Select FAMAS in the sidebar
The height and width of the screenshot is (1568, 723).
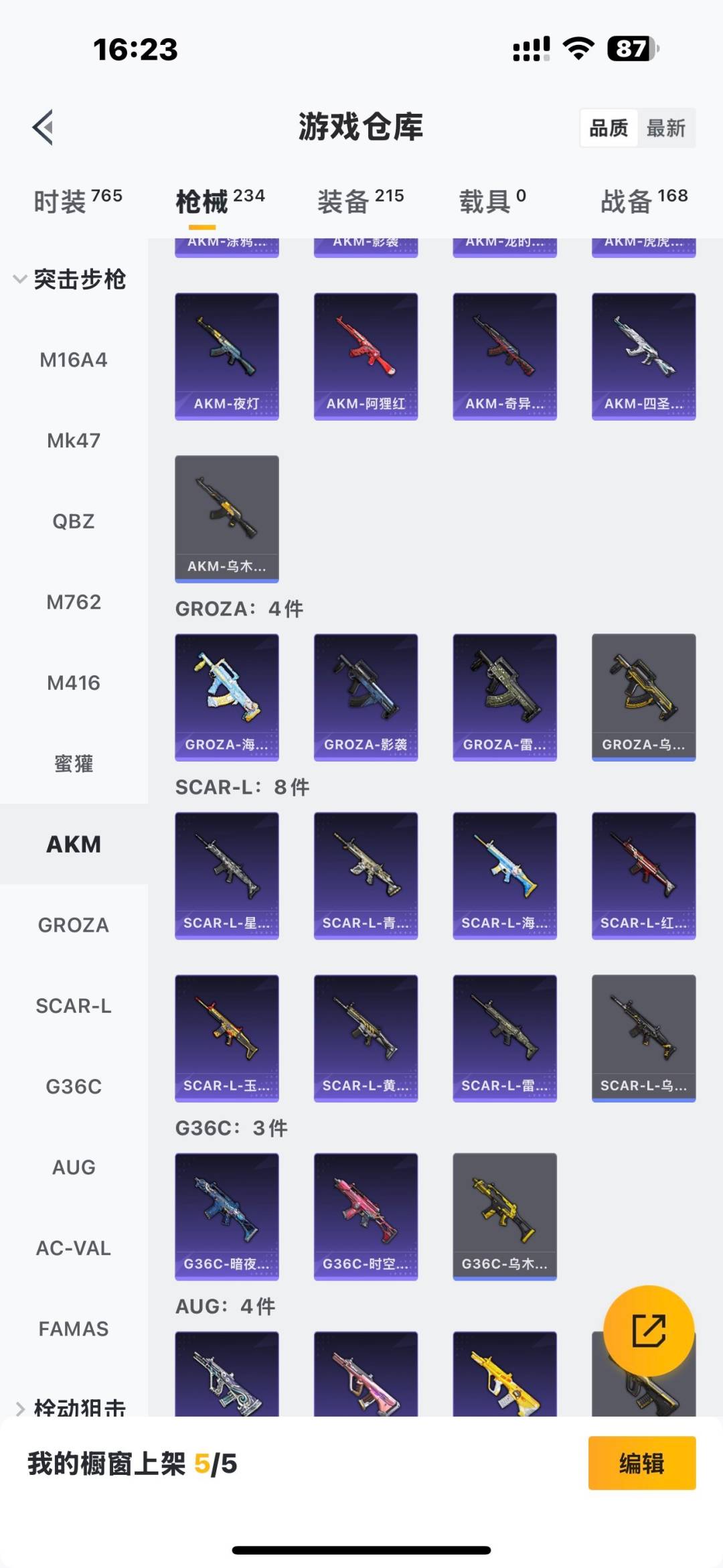click(74, 1328)
